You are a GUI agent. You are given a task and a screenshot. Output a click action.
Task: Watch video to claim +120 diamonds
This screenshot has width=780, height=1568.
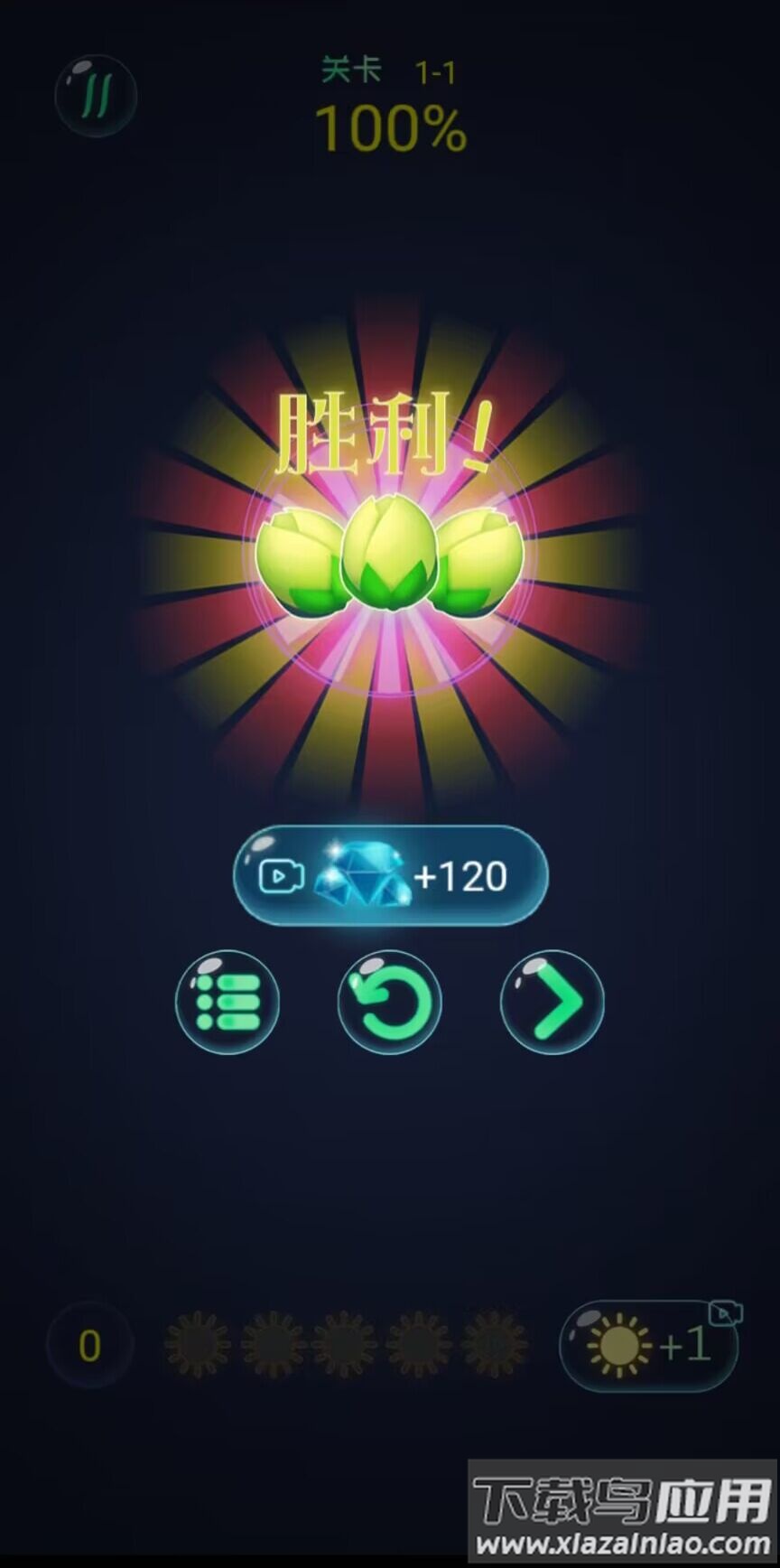click(390, 876)
